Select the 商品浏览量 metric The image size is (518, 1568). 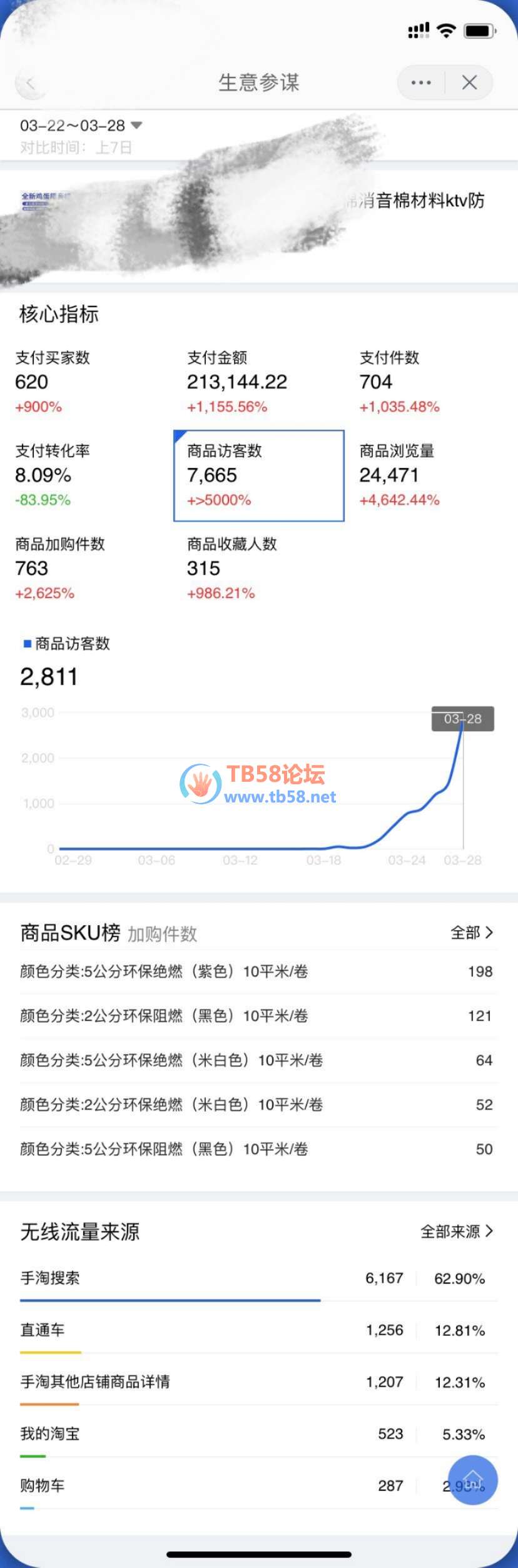click(399, 475)
